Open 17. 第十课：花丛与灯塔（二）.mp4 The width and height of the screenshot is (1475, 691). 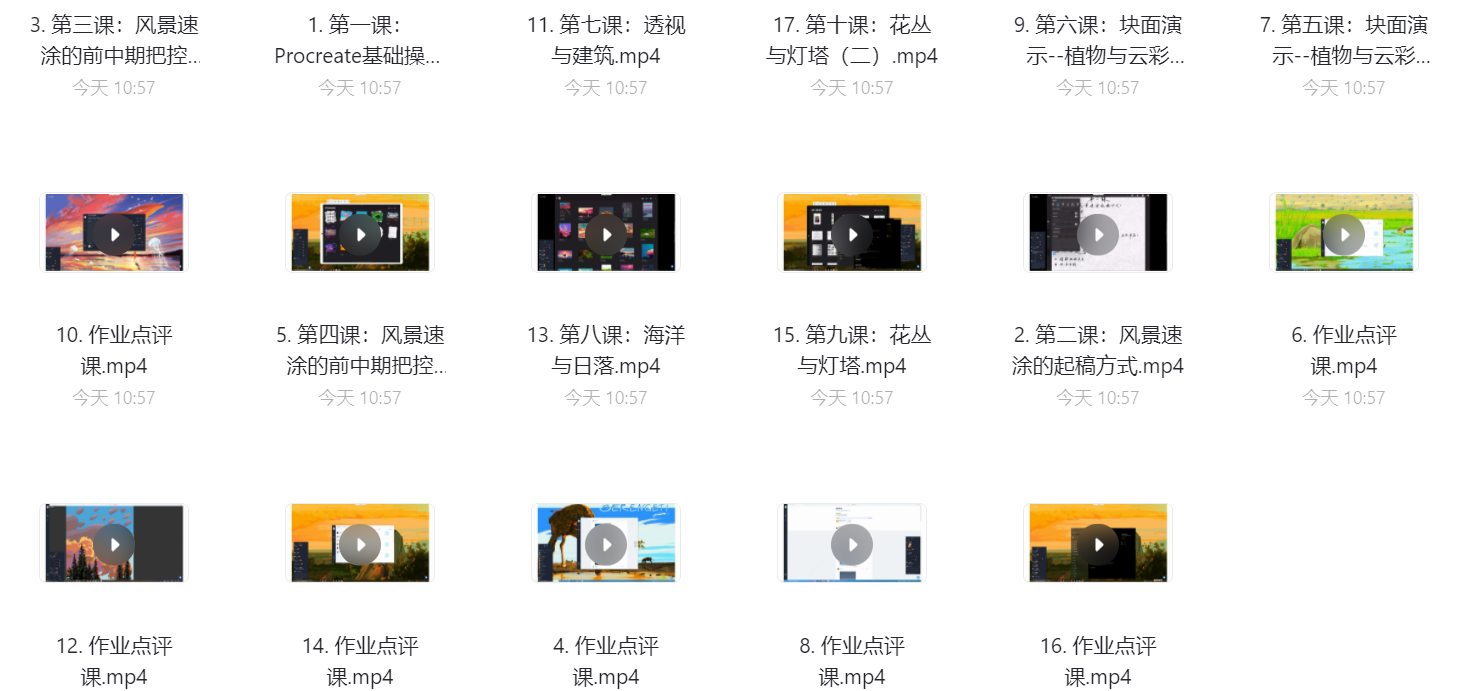click(852, 40)
